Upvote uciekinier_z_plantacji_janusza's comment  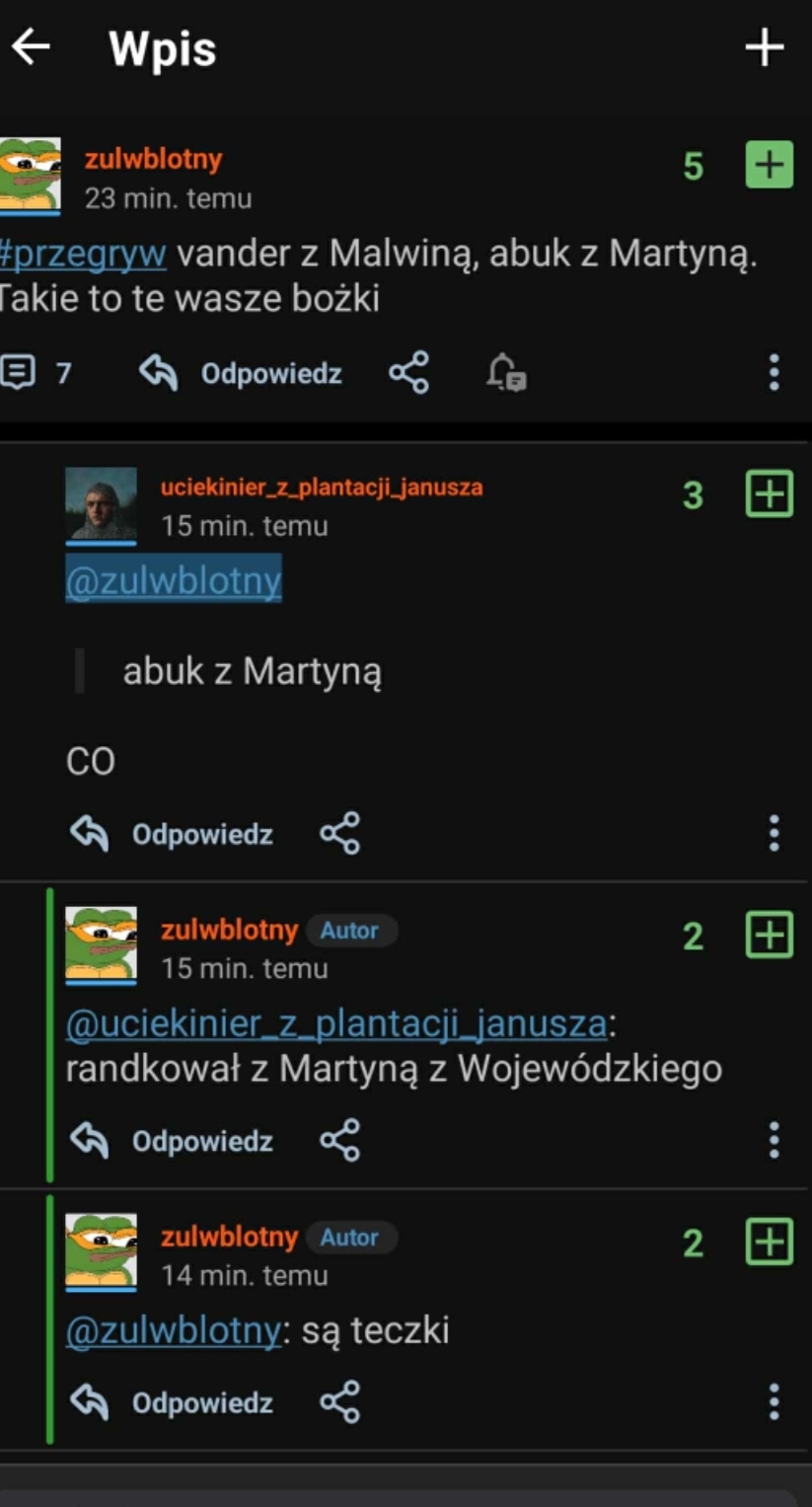(x=769, y=494)
